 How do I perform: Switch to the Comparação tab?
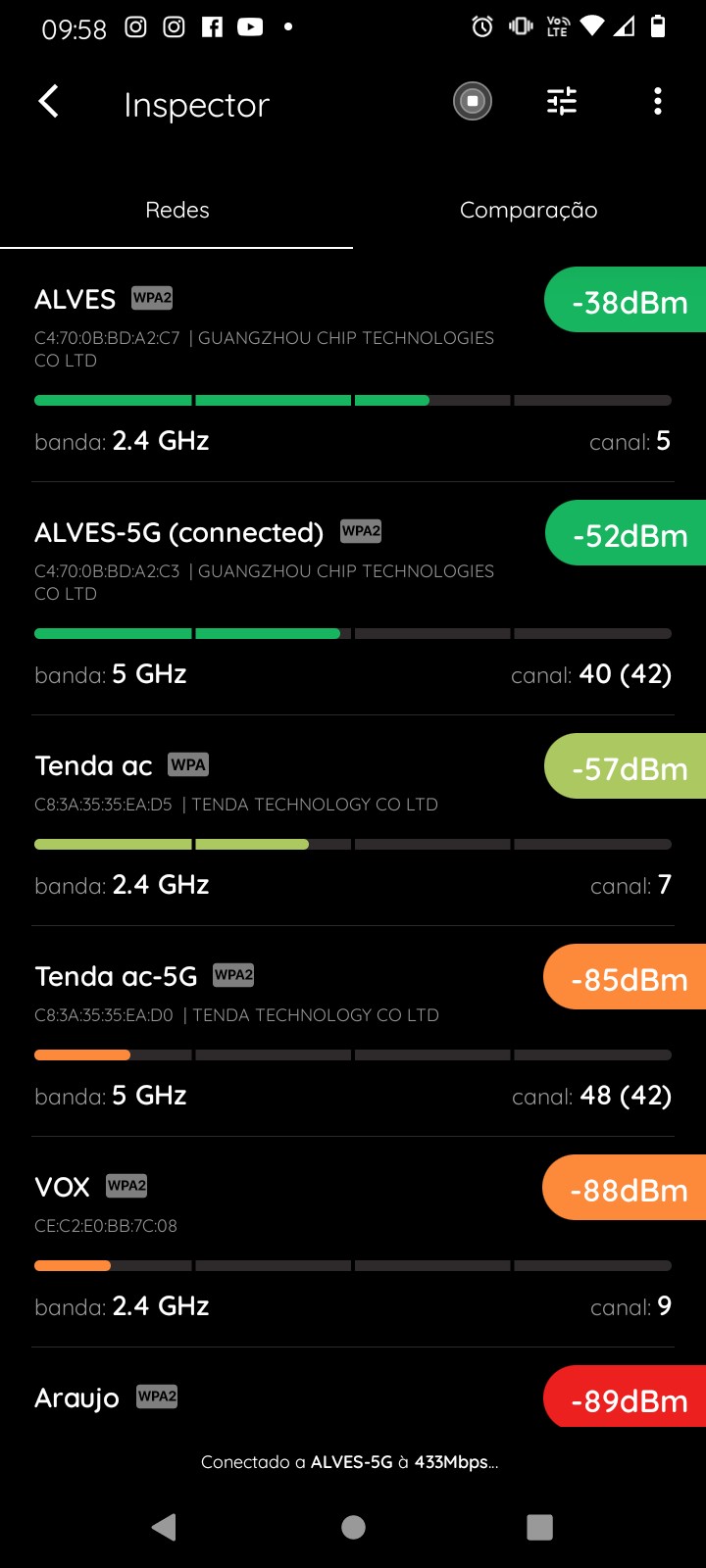point(529,210)
